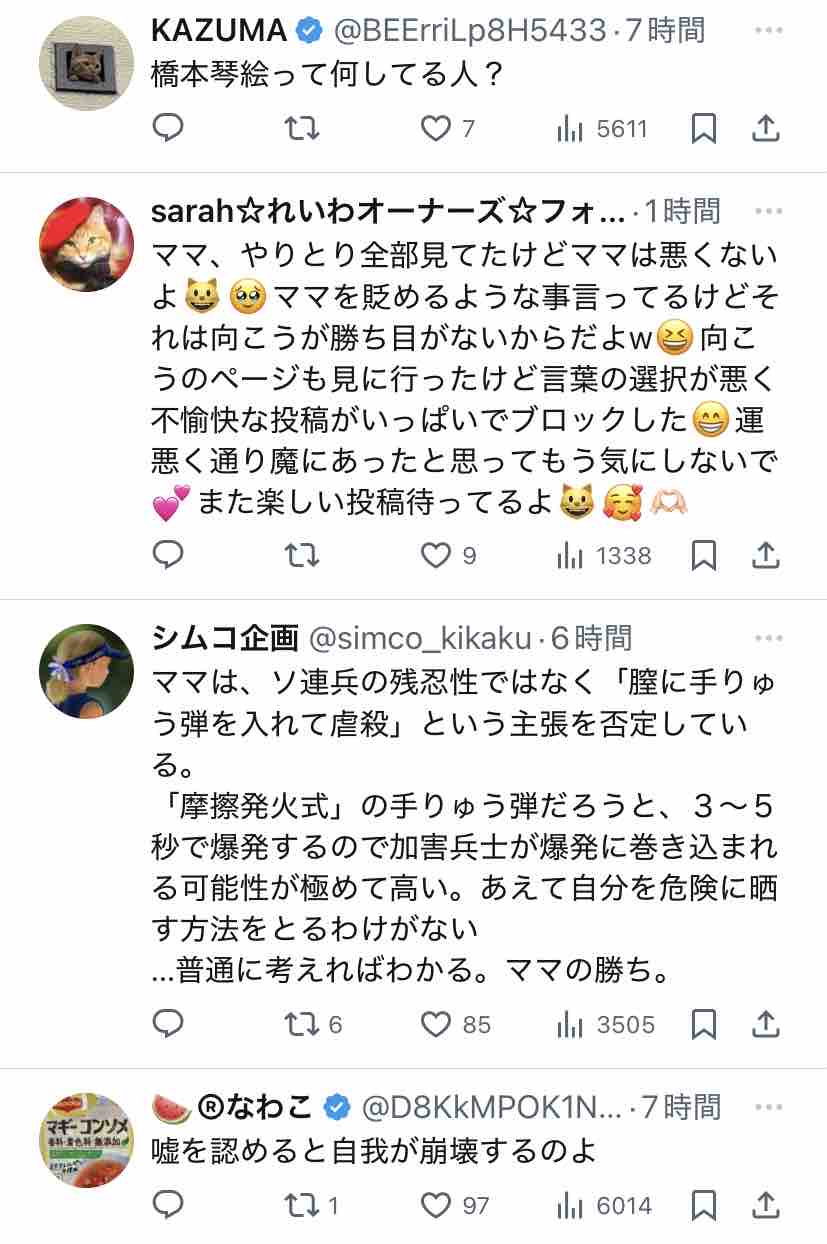Open KAZUMA's profile avatar
This screenshot has width=827, height=1244.
point(86,63)
